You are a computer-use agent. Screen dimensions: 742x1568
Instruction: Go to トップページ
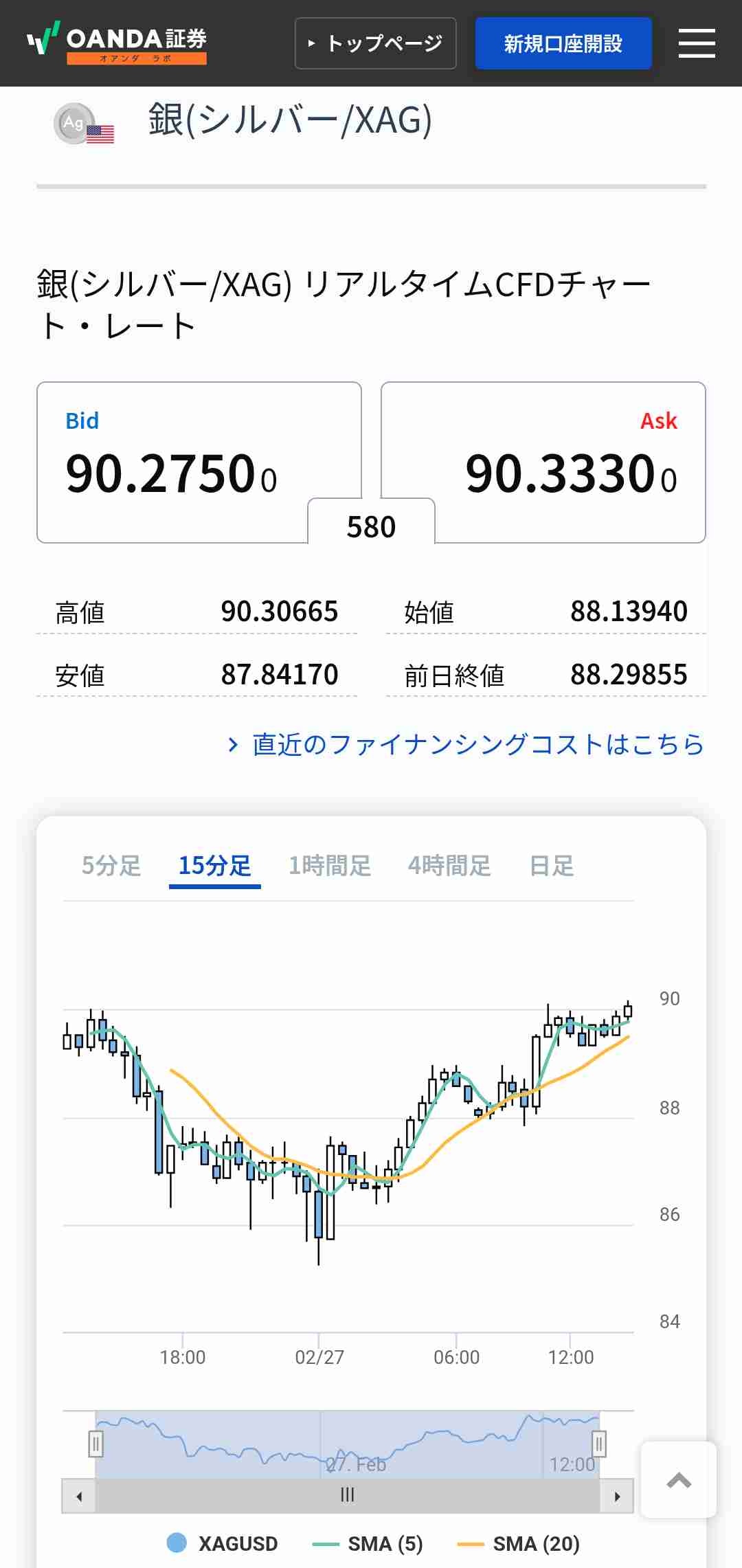coord(375,43)
